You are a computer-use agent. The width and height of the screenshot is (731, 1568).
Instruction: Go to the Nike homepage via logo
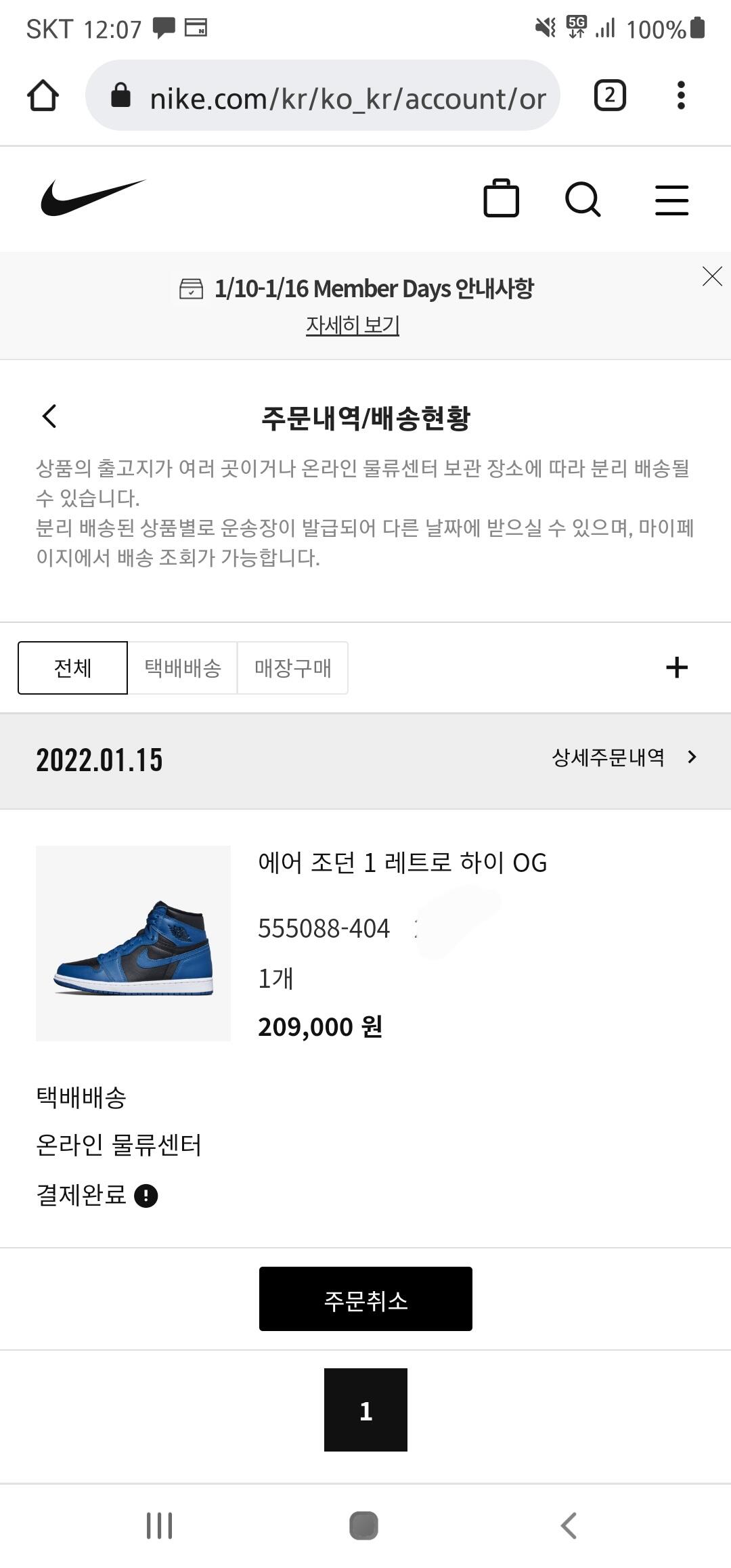coord(93,198)
